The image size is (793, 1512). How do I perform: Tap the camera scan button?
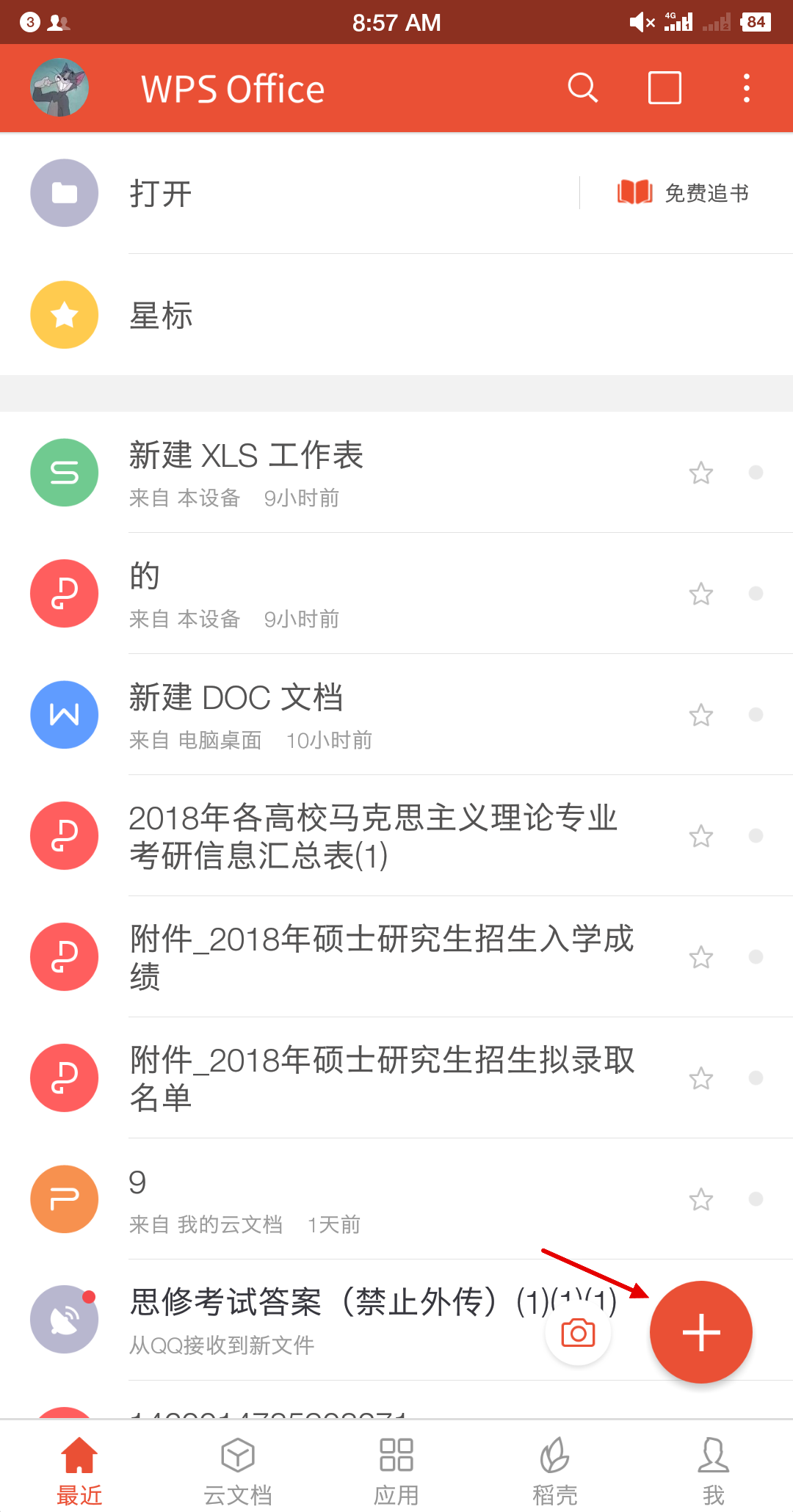(x=578, y=1333)
